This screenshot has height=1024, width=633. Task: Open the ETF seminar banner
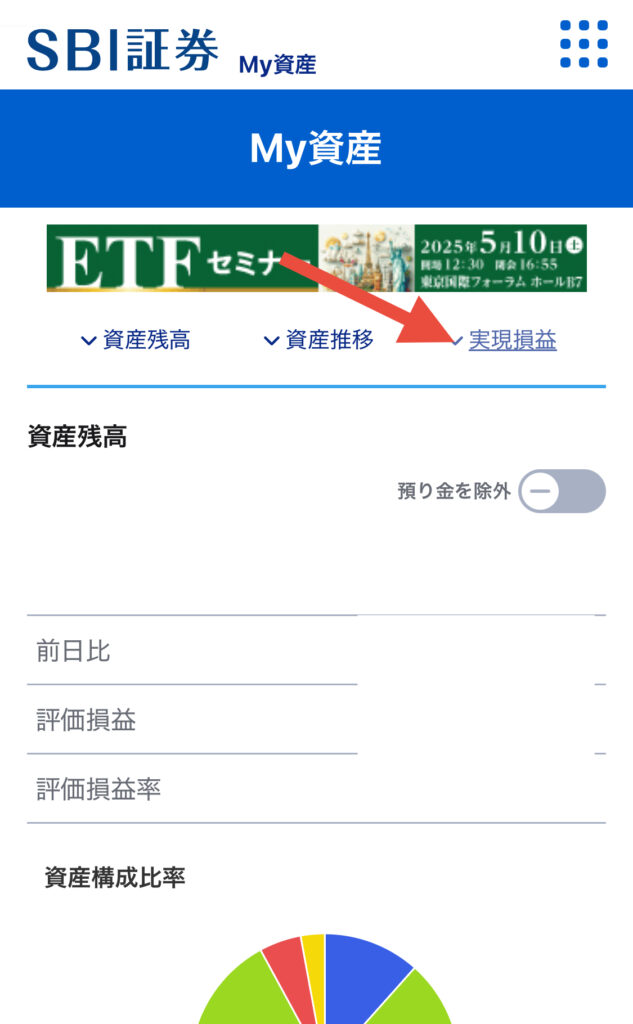pyautogui.click(x=317, y=258)
